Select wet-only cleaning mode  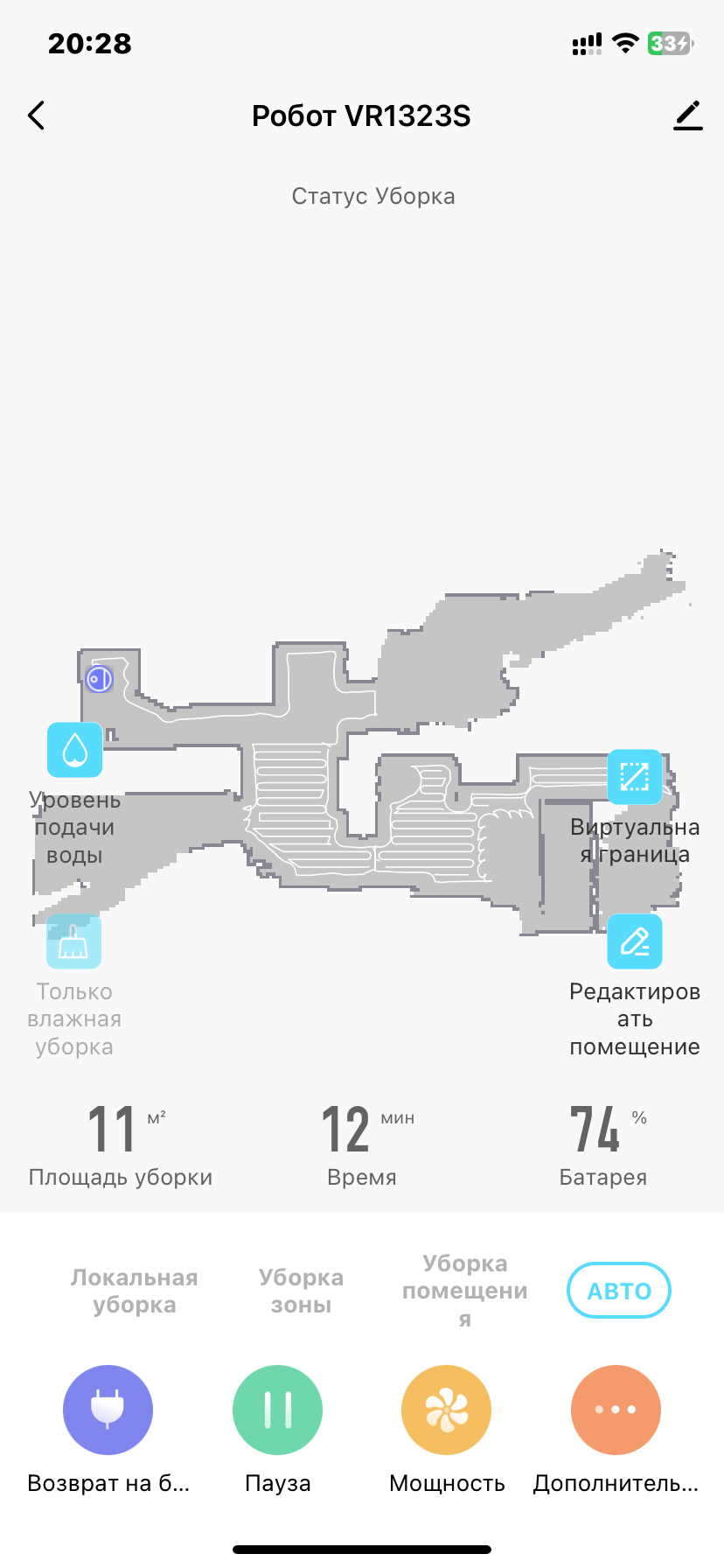click(x=74, y=941)
